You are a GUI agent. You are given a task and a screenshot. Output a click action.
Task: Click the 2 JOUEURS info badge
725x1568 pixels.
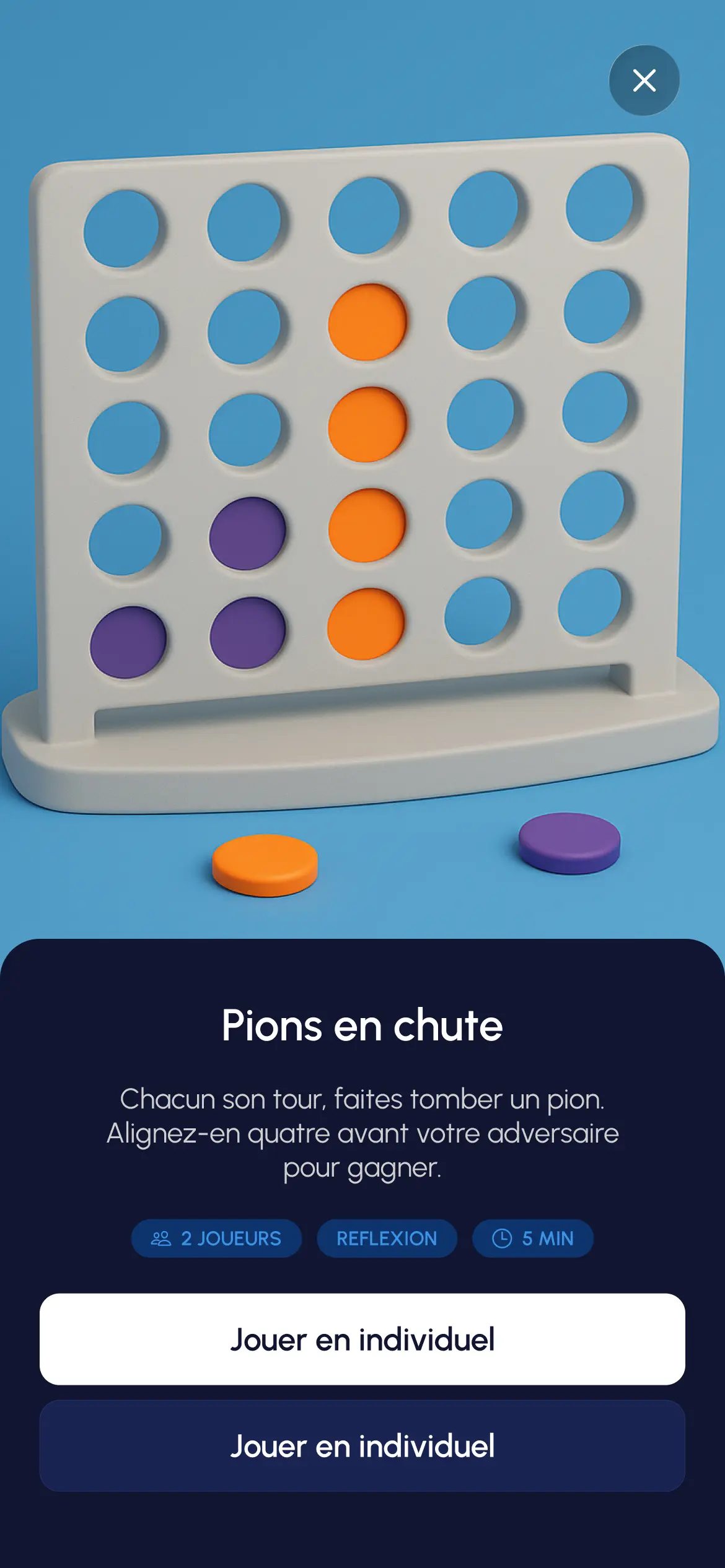click(x=216, y=1238)
